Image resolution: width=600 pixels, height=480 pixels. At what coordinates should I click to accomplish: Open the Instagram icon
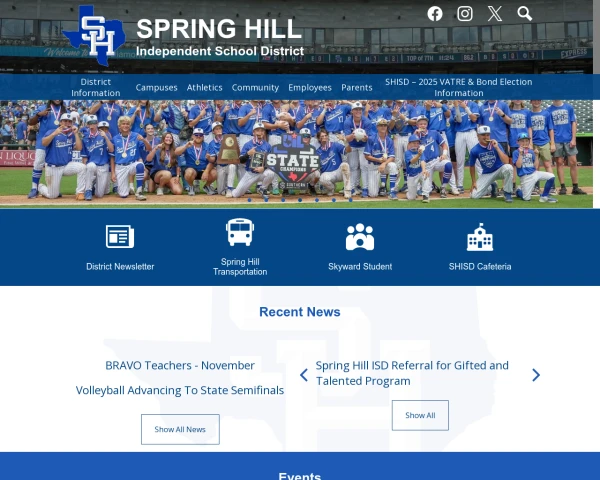coord(465,13)
